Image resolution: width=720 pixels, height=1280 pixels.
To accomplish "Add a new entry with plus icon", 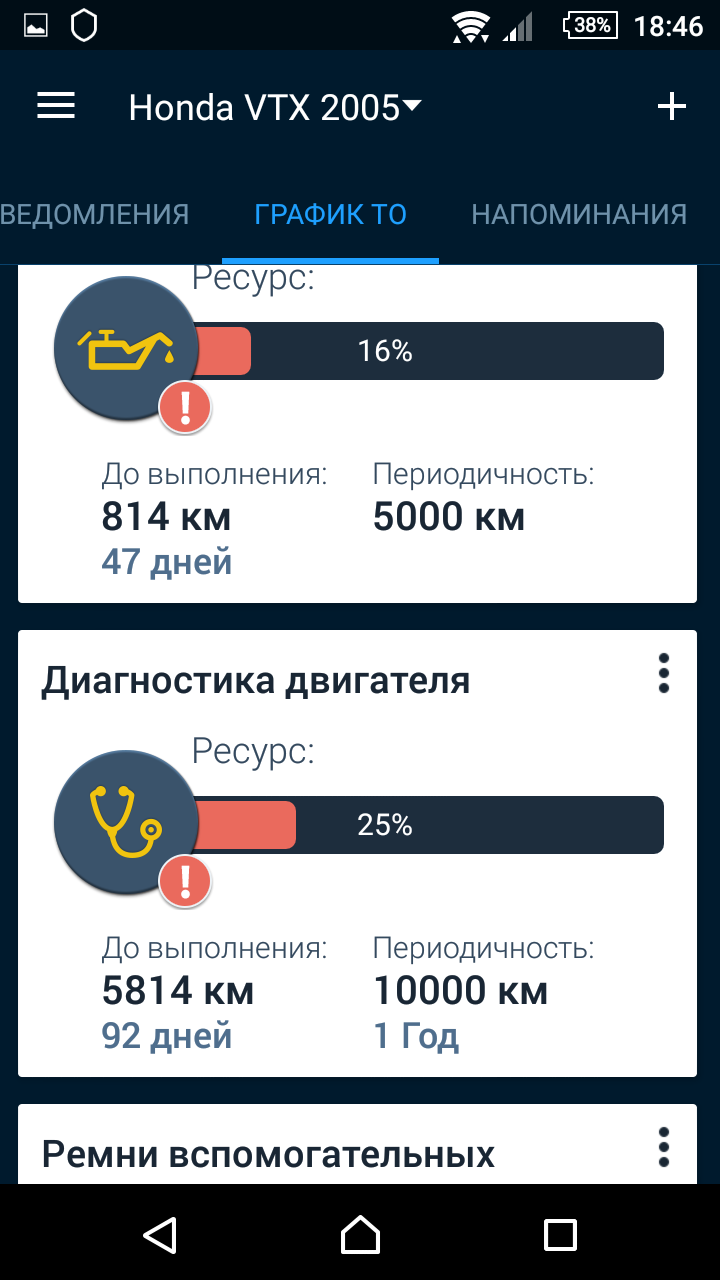I will [671, 107].
